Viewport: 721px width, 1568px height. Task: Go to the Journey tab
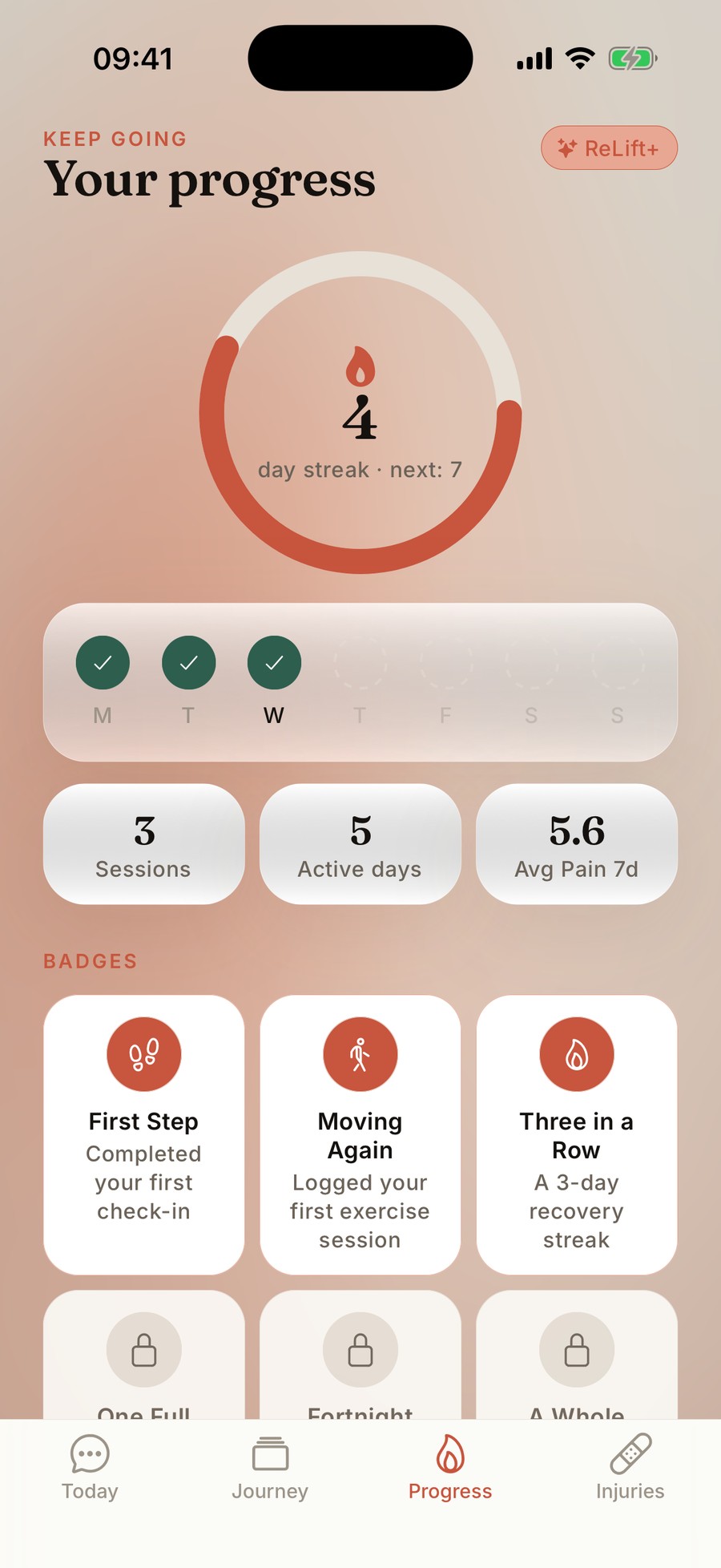tap(270, 1469)
